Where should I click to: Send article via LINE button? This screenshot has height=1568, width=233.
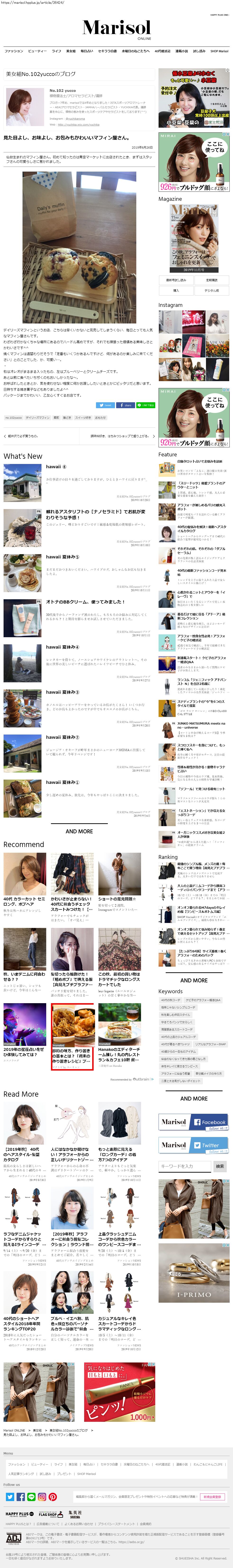[146, 405]
